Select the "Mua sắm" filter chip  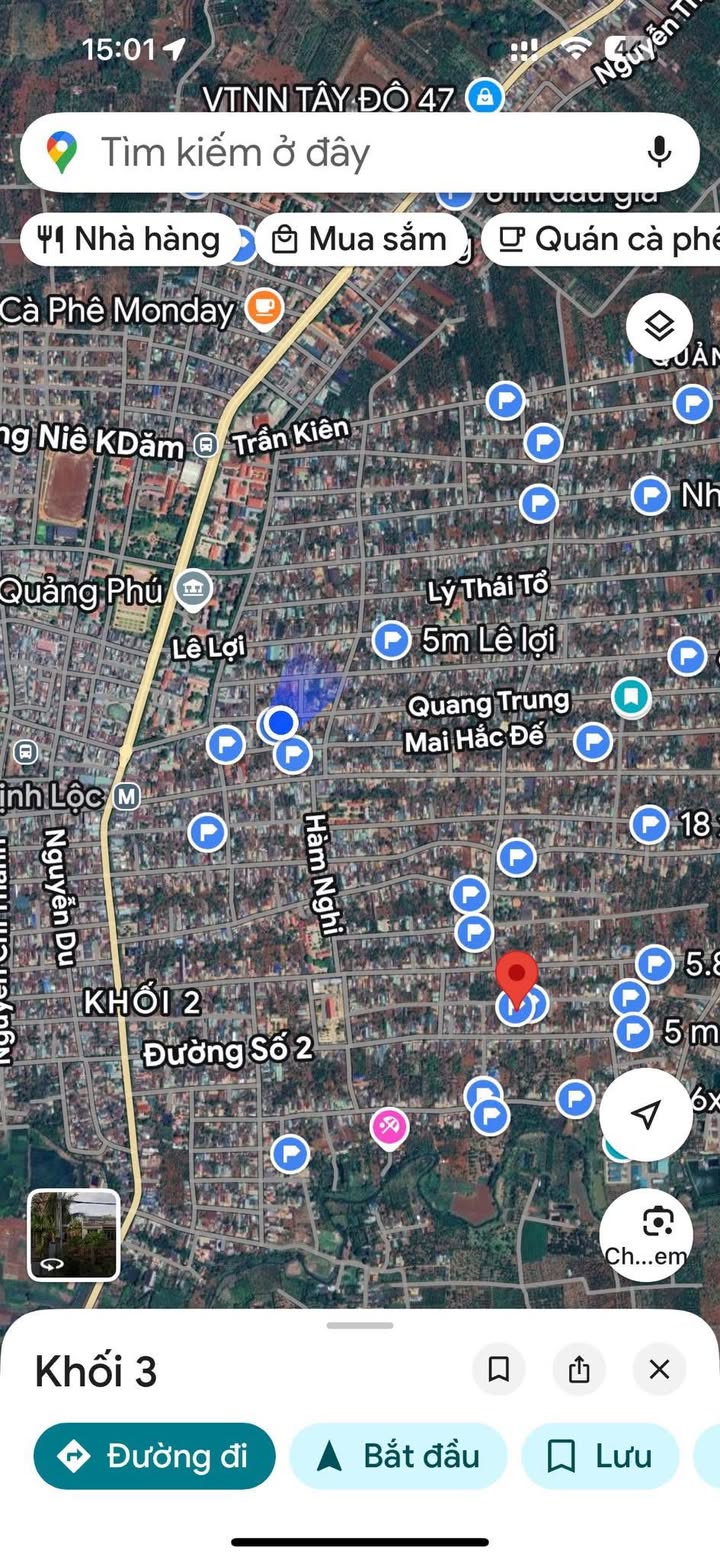pos(360,240)
